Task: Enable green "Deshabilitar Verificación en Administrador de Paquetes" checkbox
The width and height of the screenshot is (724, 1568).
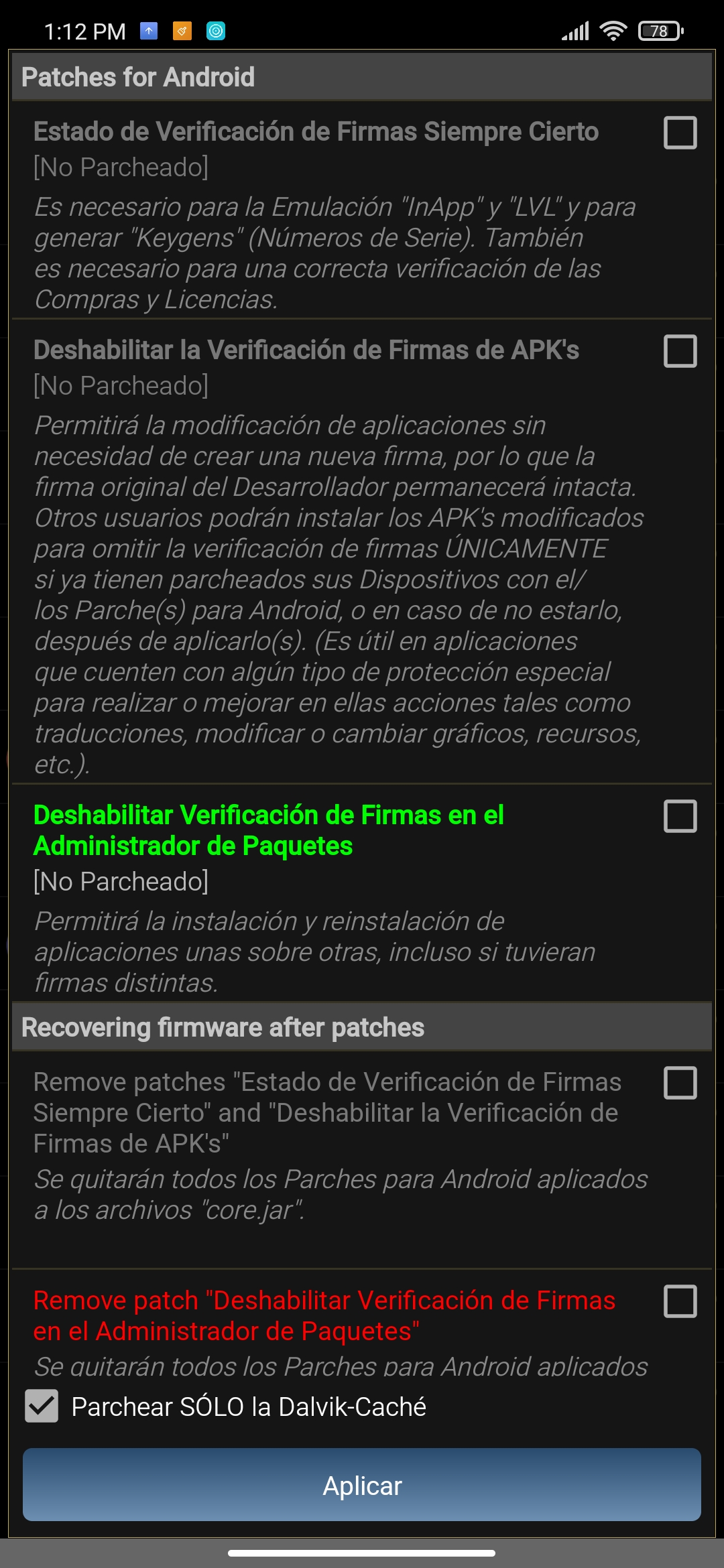Action: (680, 816)
